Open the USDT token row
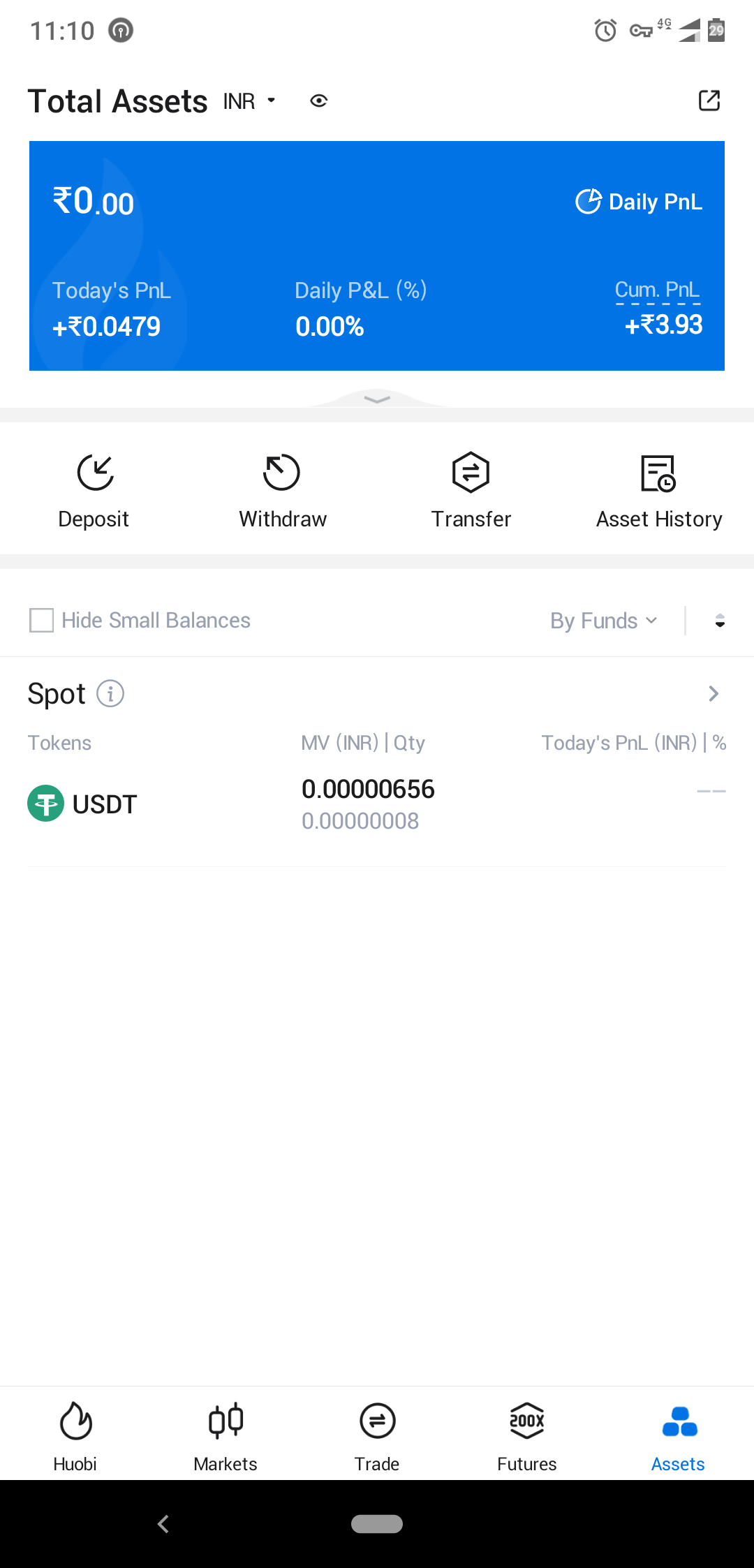The width and height of the screenshot is (754, 1568). [x=377, y=804]
